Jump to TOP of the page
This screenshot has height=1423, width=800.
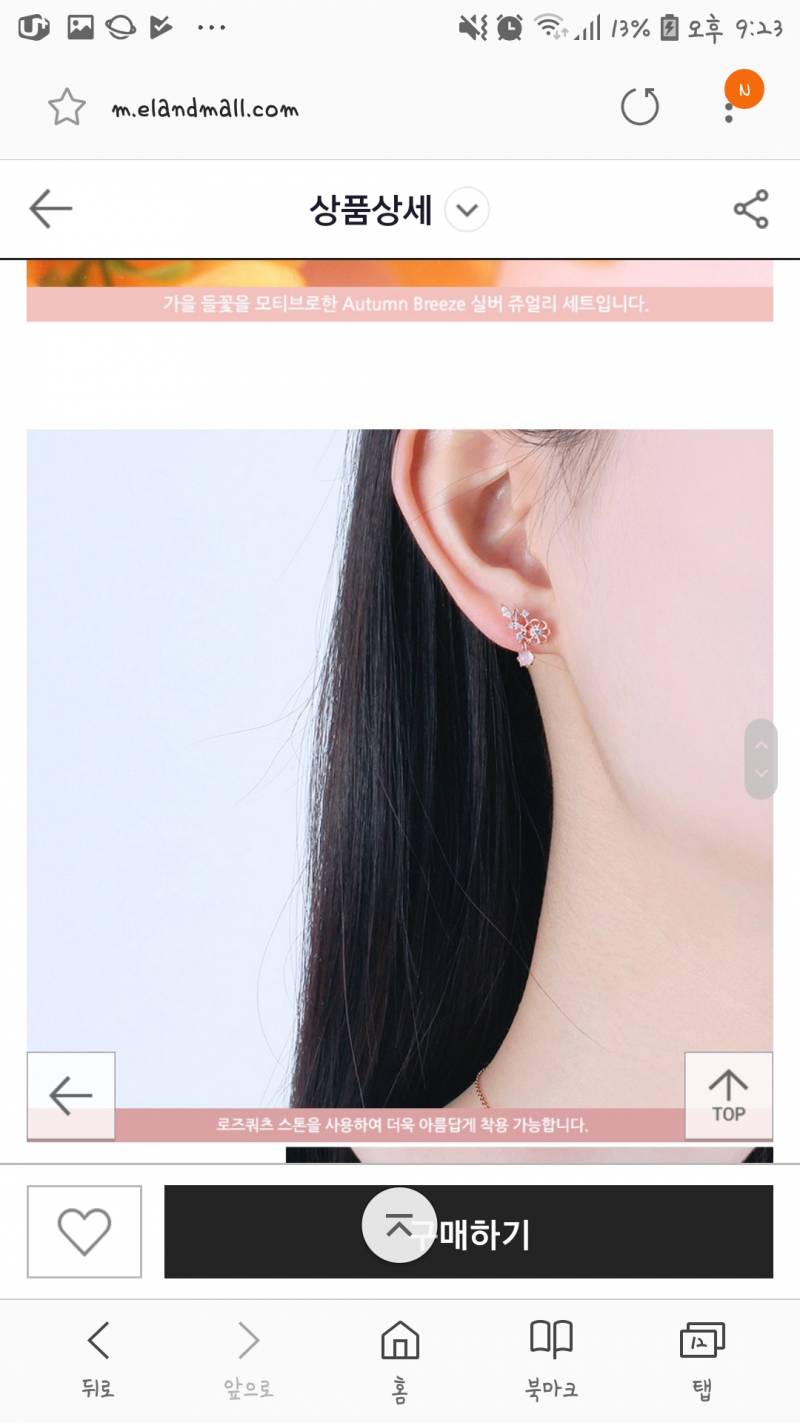pyautogui.click(x=728, y=1096)
